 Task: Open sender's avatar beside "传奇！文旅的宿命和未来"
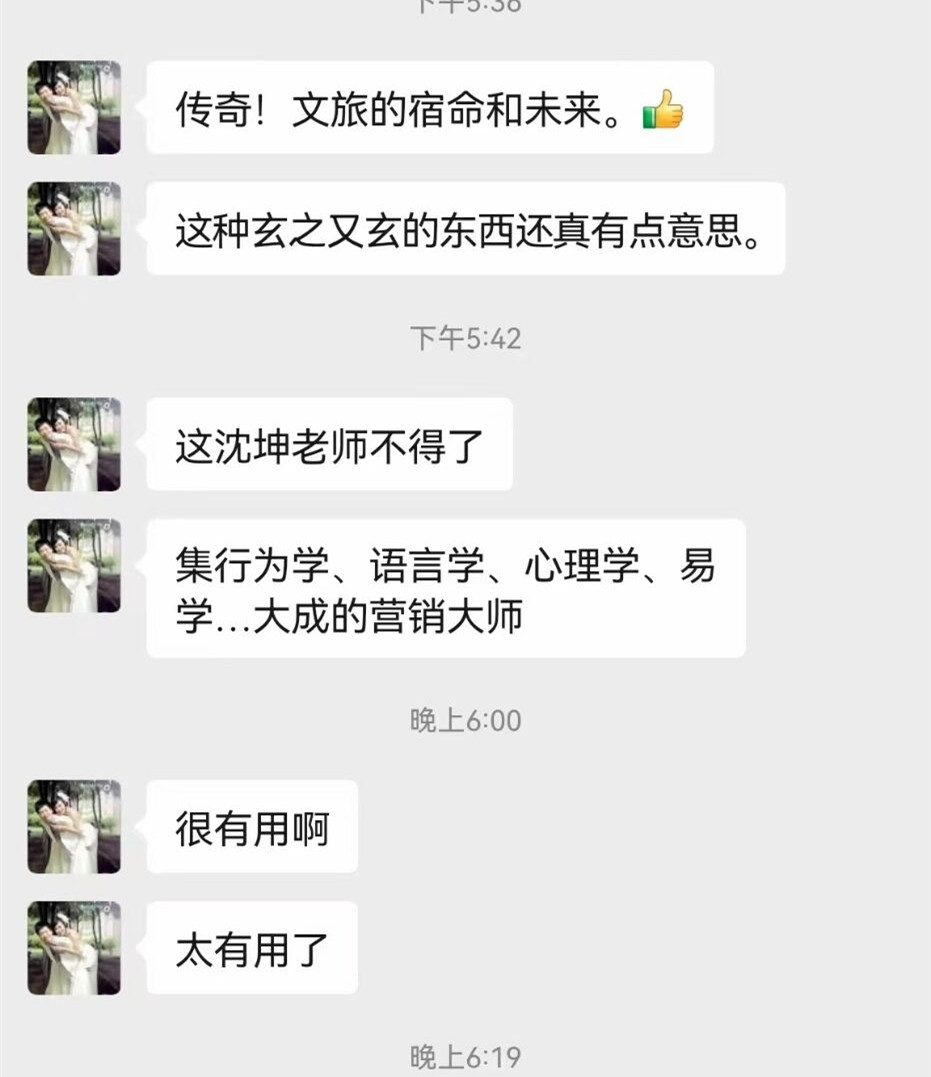coord(74,107)
